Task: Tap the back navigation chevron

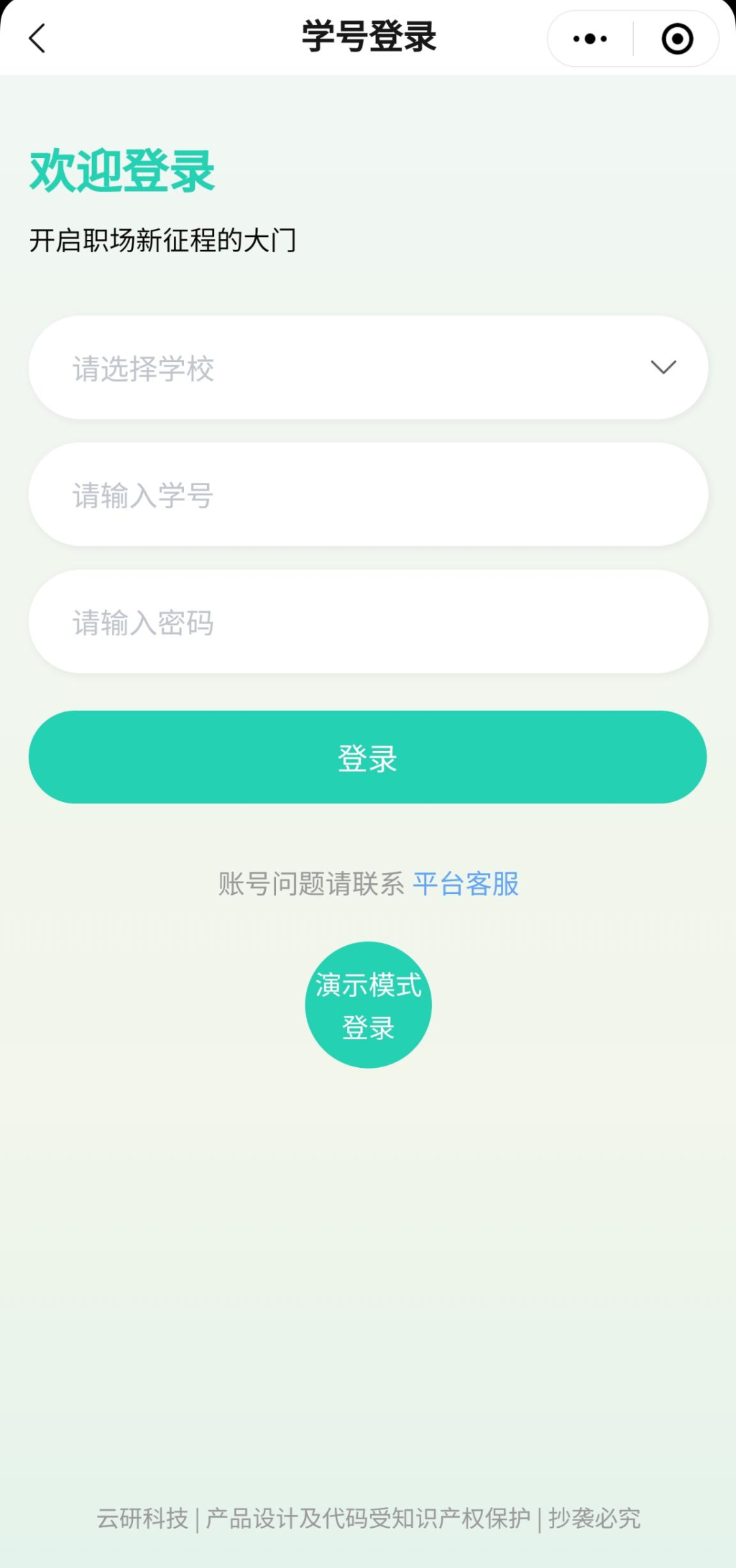Action: (x=37, y=37)
